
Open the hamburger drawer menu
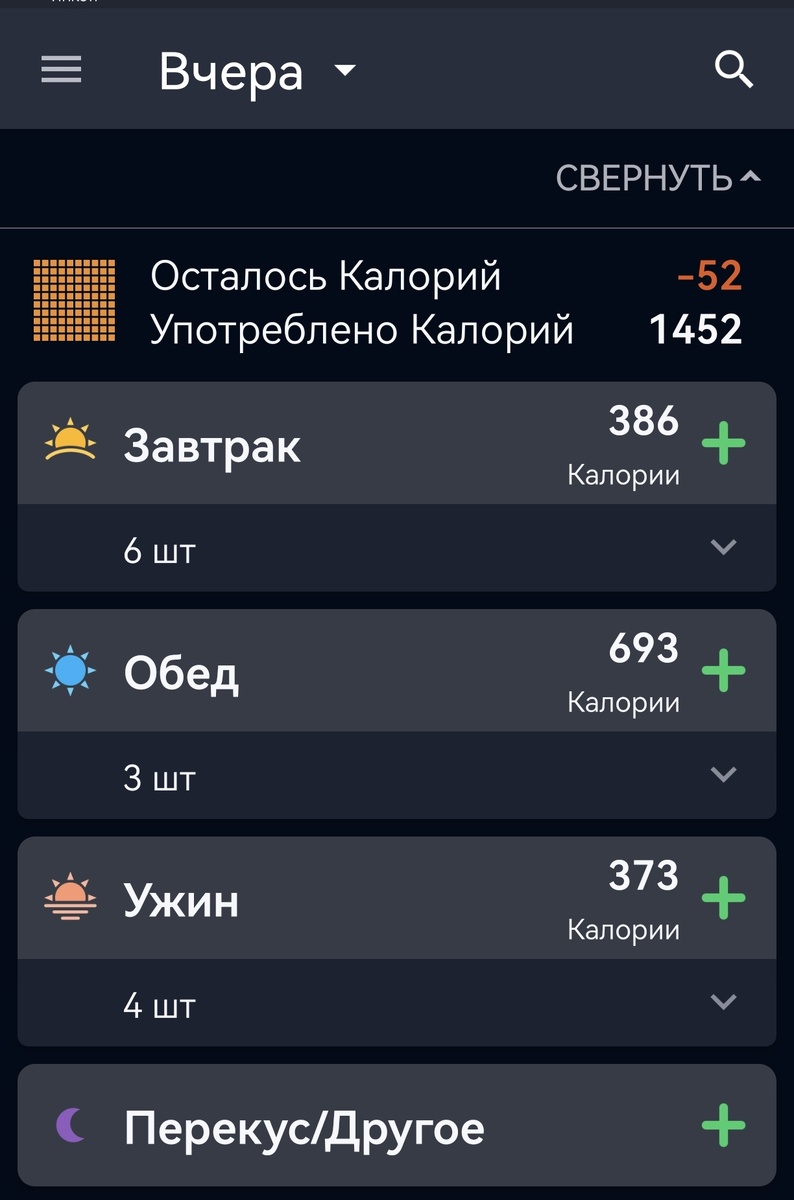click(61, 70)
